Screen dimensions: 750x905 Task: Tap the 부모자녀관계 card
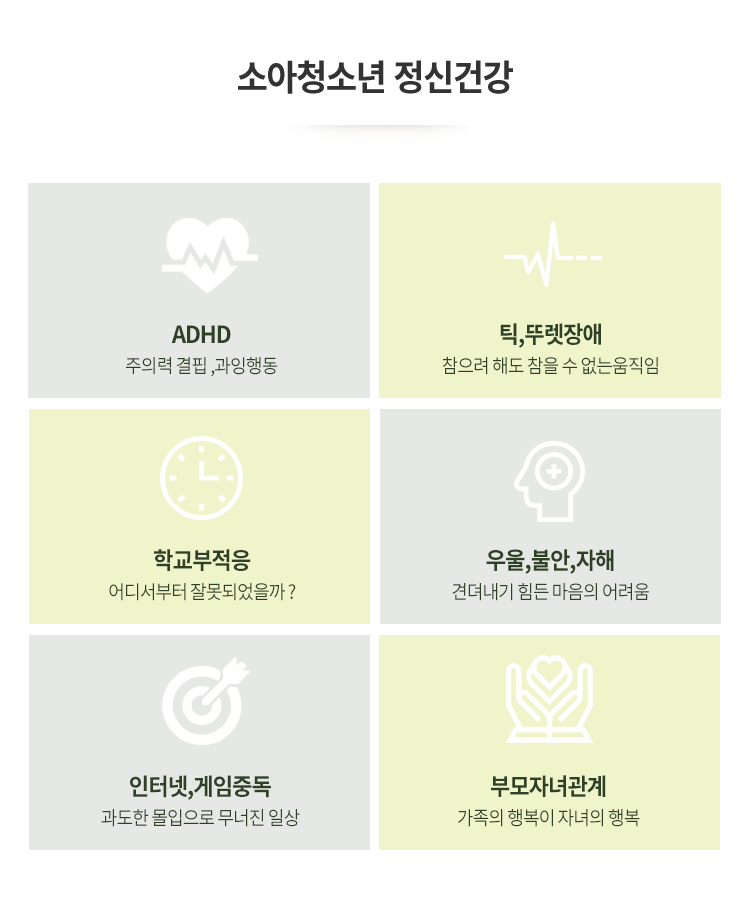coord(549,742)
